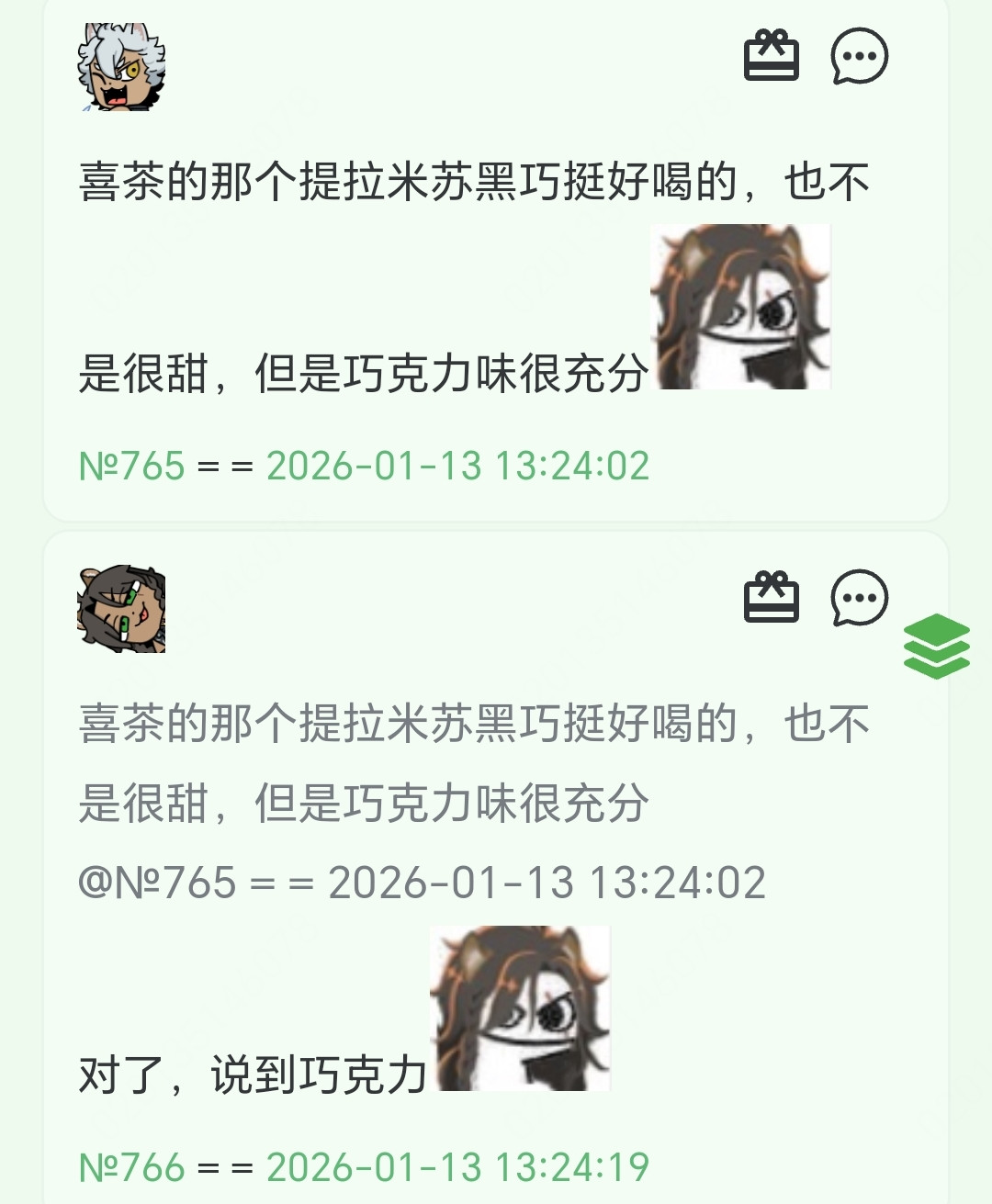
Task: Open floor number №765 with timestamp
Action: tap(364, 466)
